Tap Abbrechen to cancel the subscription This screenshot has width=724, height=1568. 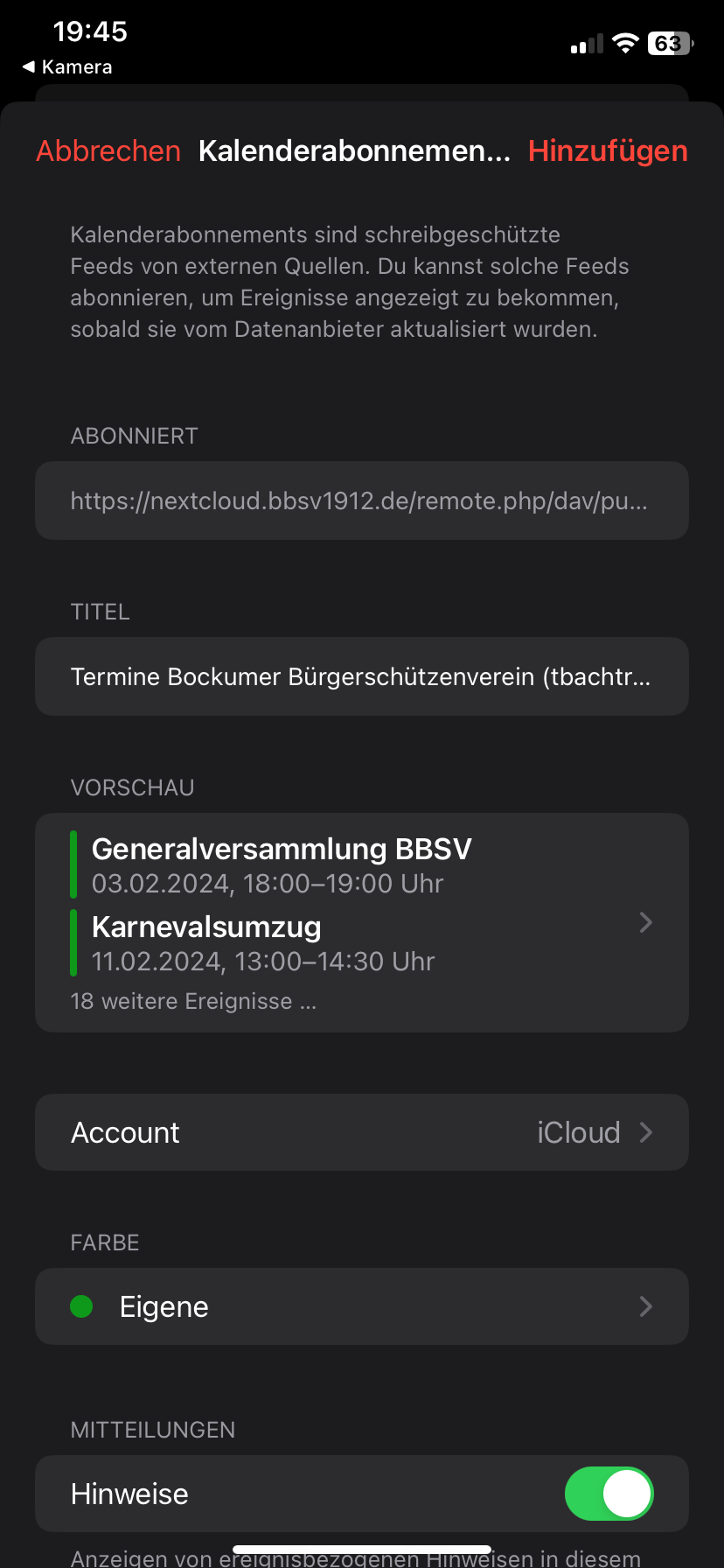click(x=108, y=150)
